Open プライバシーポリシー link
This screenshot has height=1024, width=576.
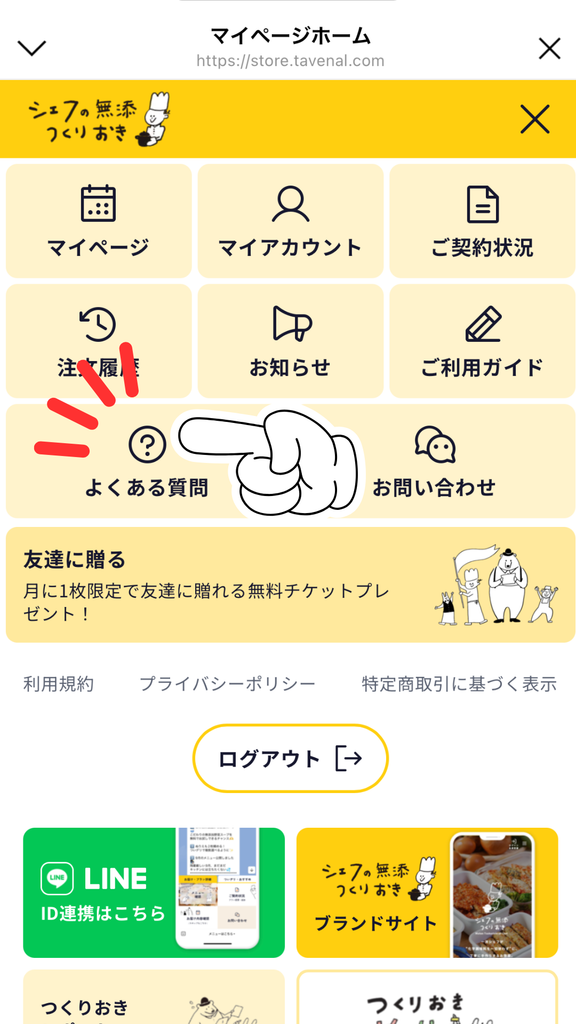tap(227, 684)
